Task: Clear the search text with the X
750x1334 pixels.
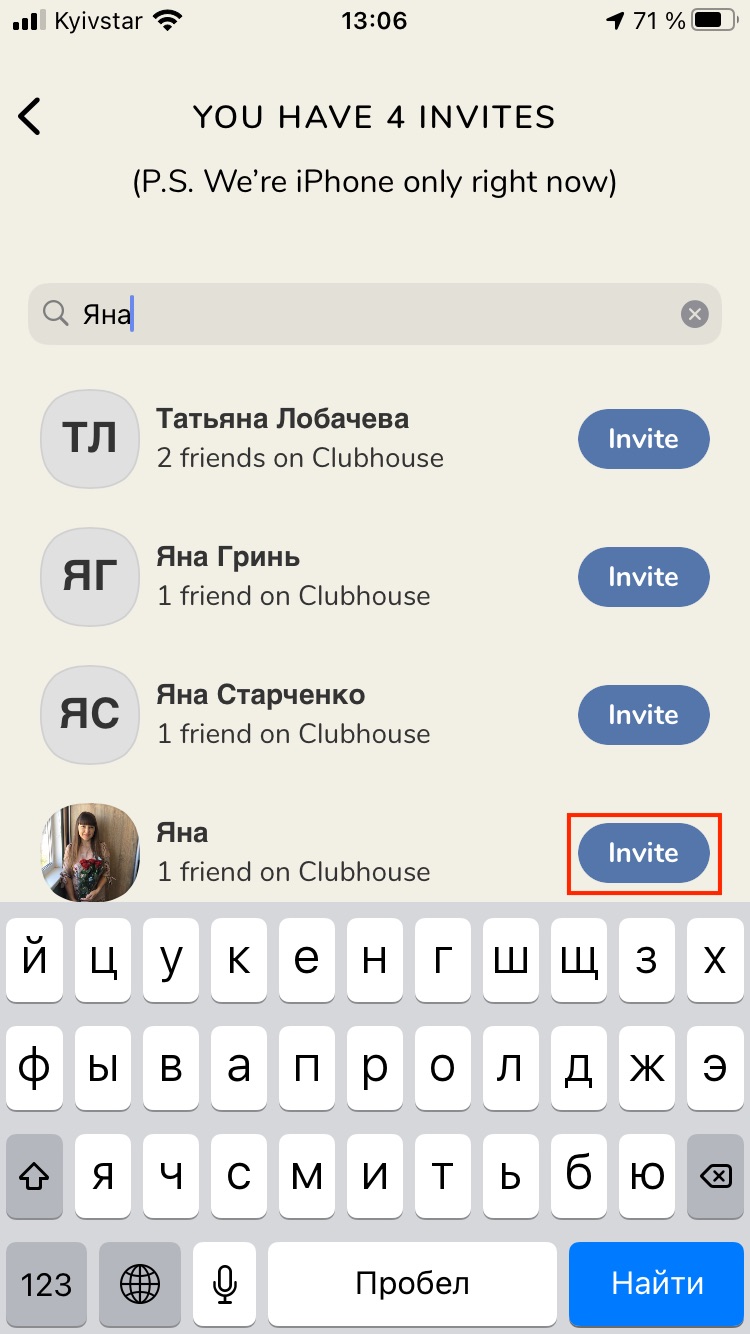Action: (x=694, y=315)
